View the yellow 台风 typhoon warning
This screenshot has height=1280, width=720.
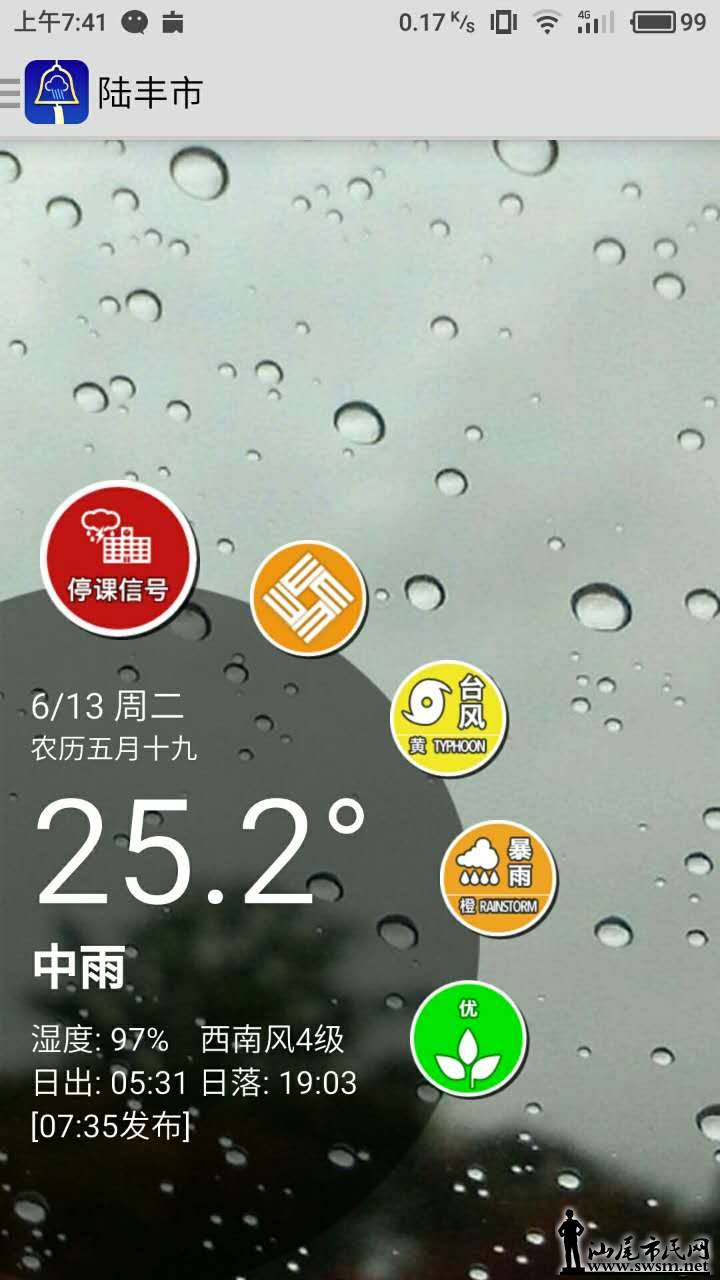click(448, 717)
